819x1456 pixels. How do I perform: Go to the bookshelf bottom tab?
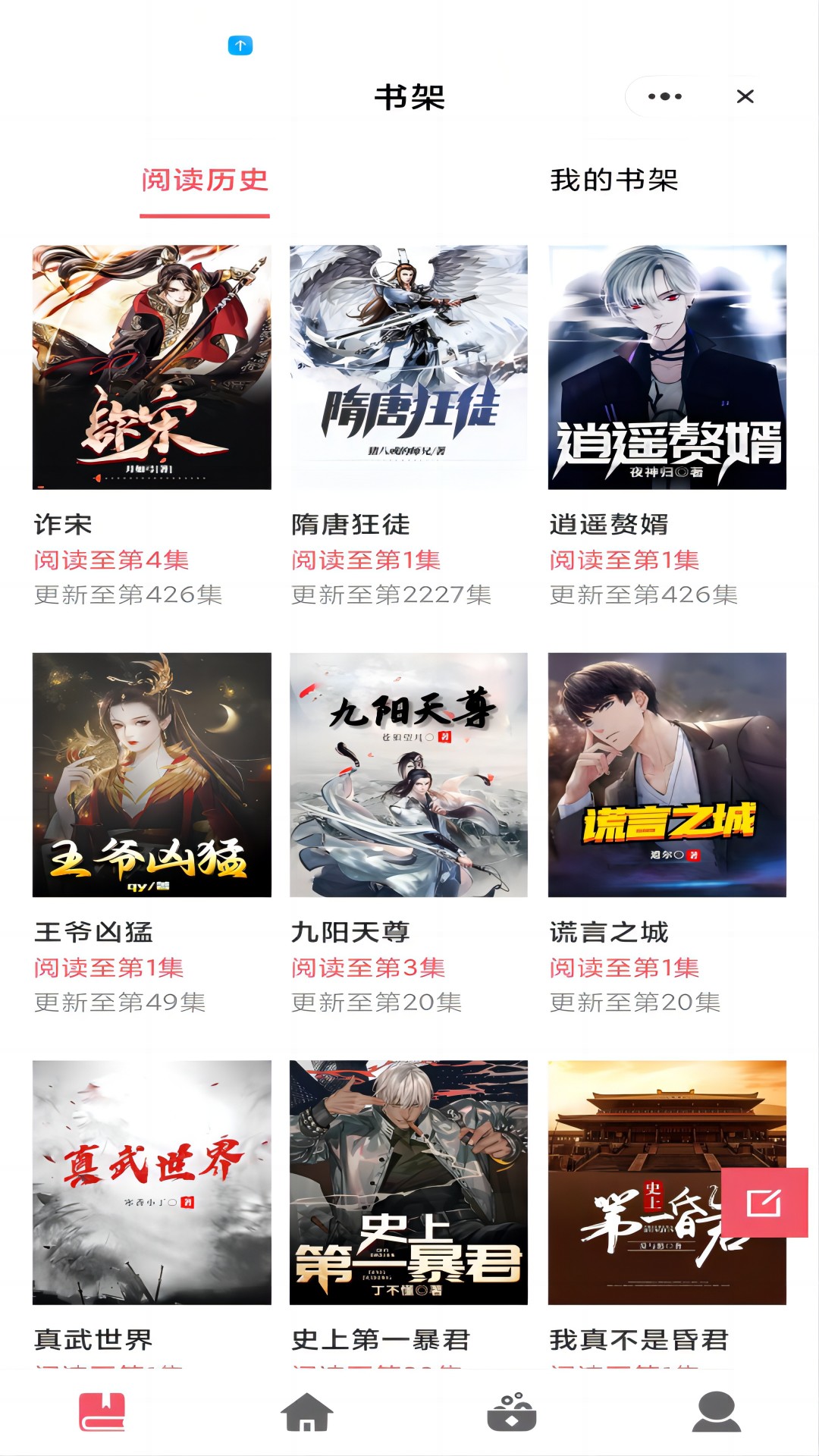coord(102,1412)
